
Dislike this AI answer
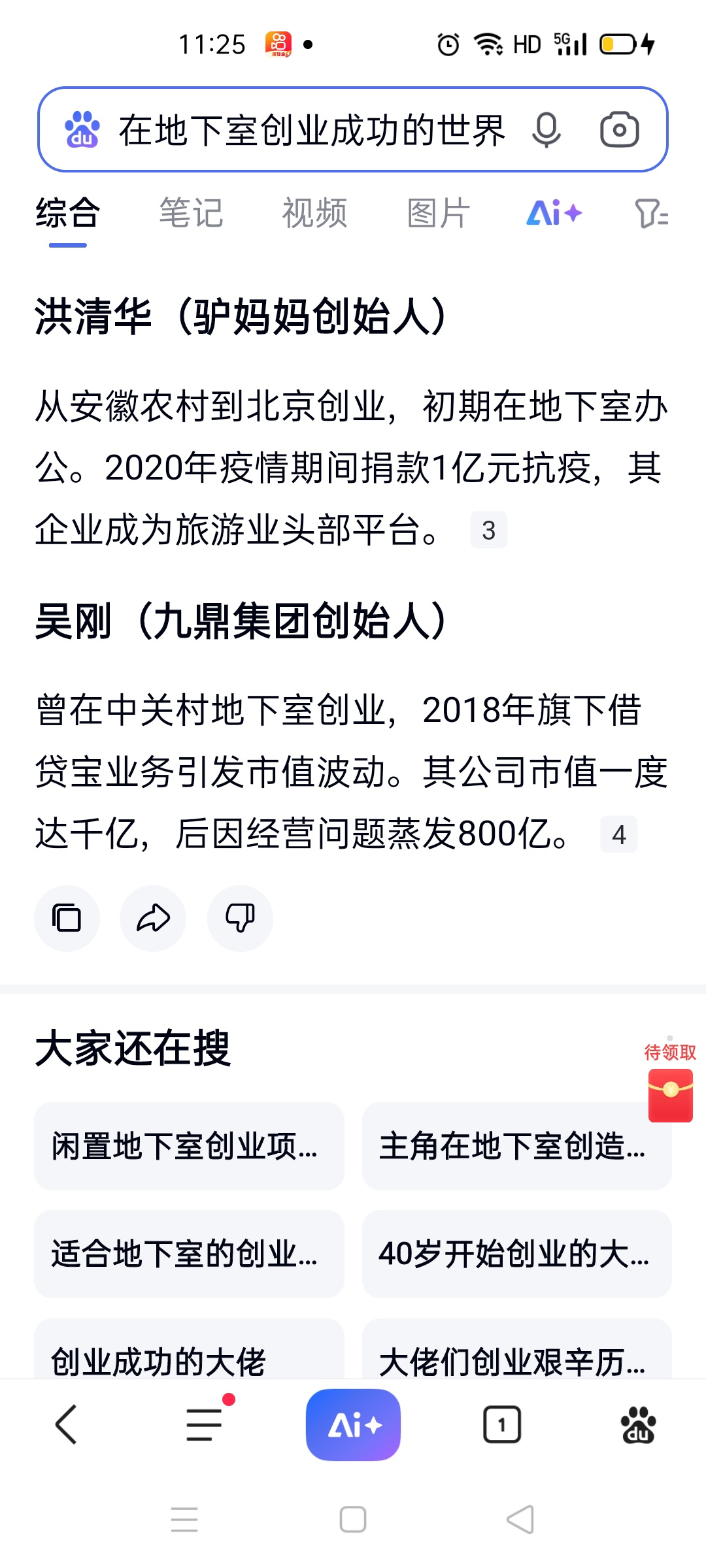click(x=240, y=918)
